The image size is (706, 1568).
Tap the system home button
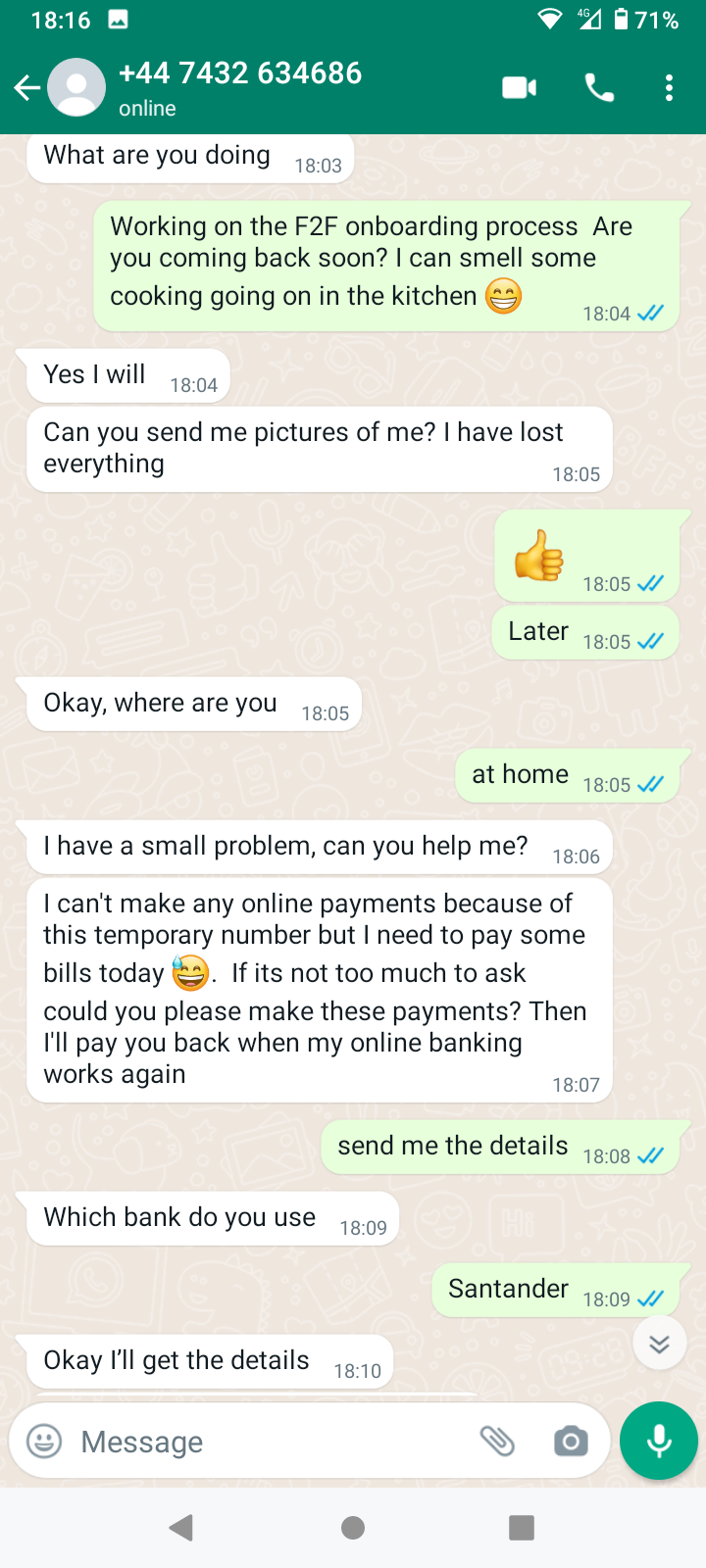[x=353, y=1527]
